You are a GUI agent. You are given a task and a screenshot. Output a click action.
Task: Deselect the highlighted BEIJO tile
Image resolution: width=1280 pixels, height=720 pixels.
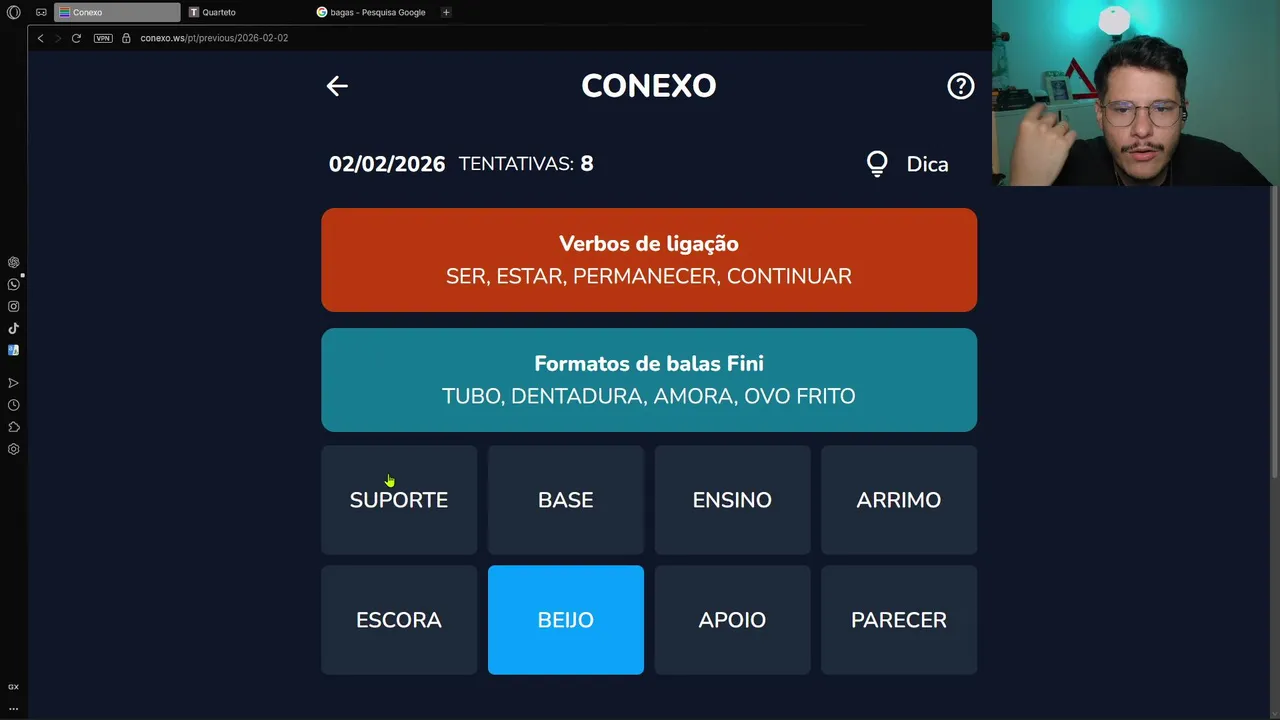pyautogui.click(x=566, y=620)
